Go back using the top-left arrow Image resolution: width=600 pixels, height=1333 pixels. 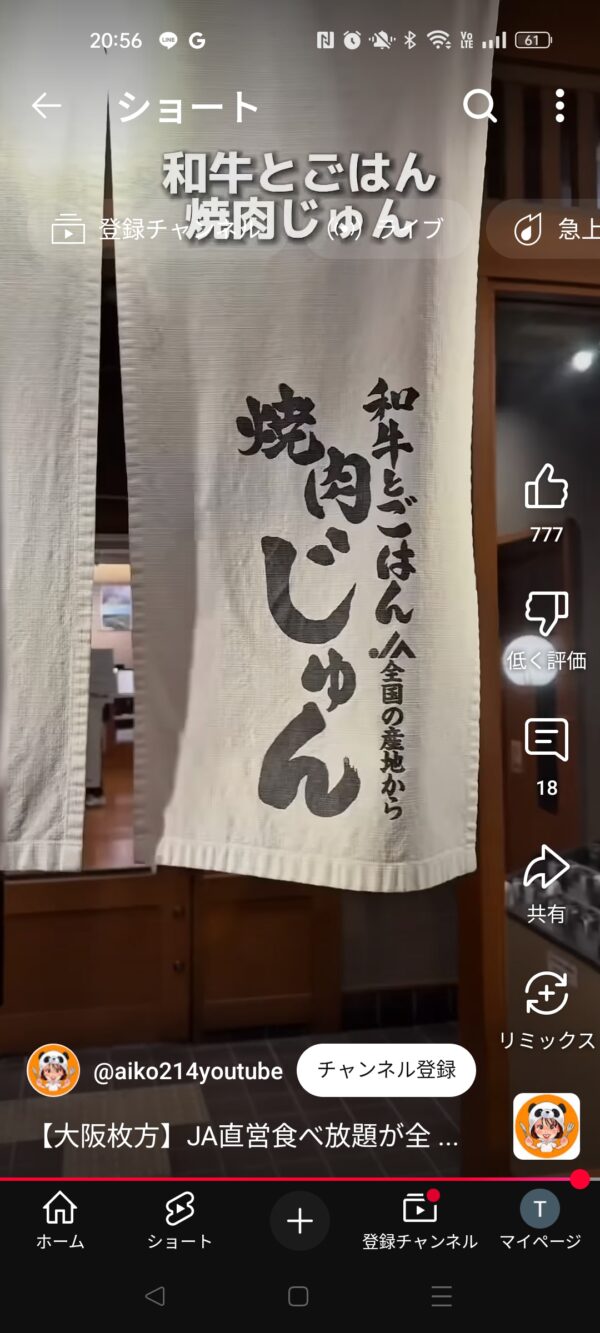pyautogui.click(x=46, y=106)
